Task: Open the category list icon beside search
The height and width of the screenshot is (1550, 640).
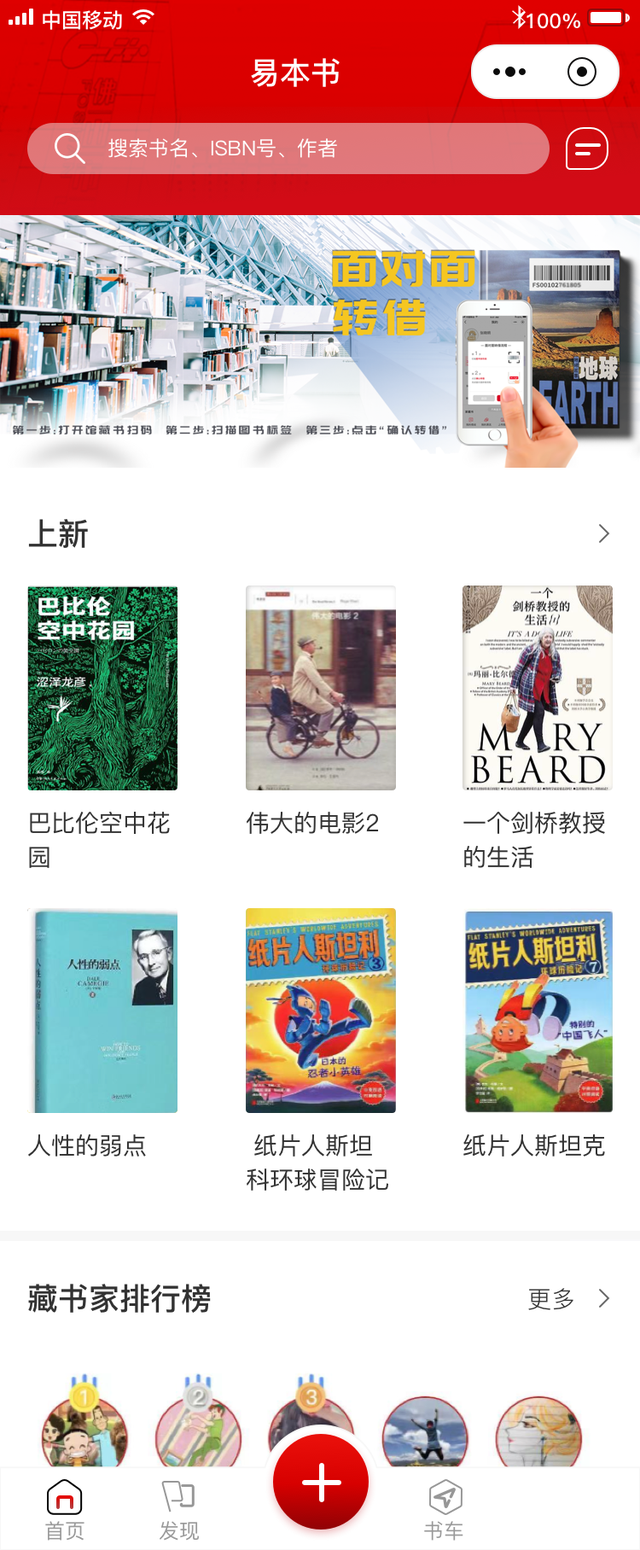Action: click(x=587, y=150)
